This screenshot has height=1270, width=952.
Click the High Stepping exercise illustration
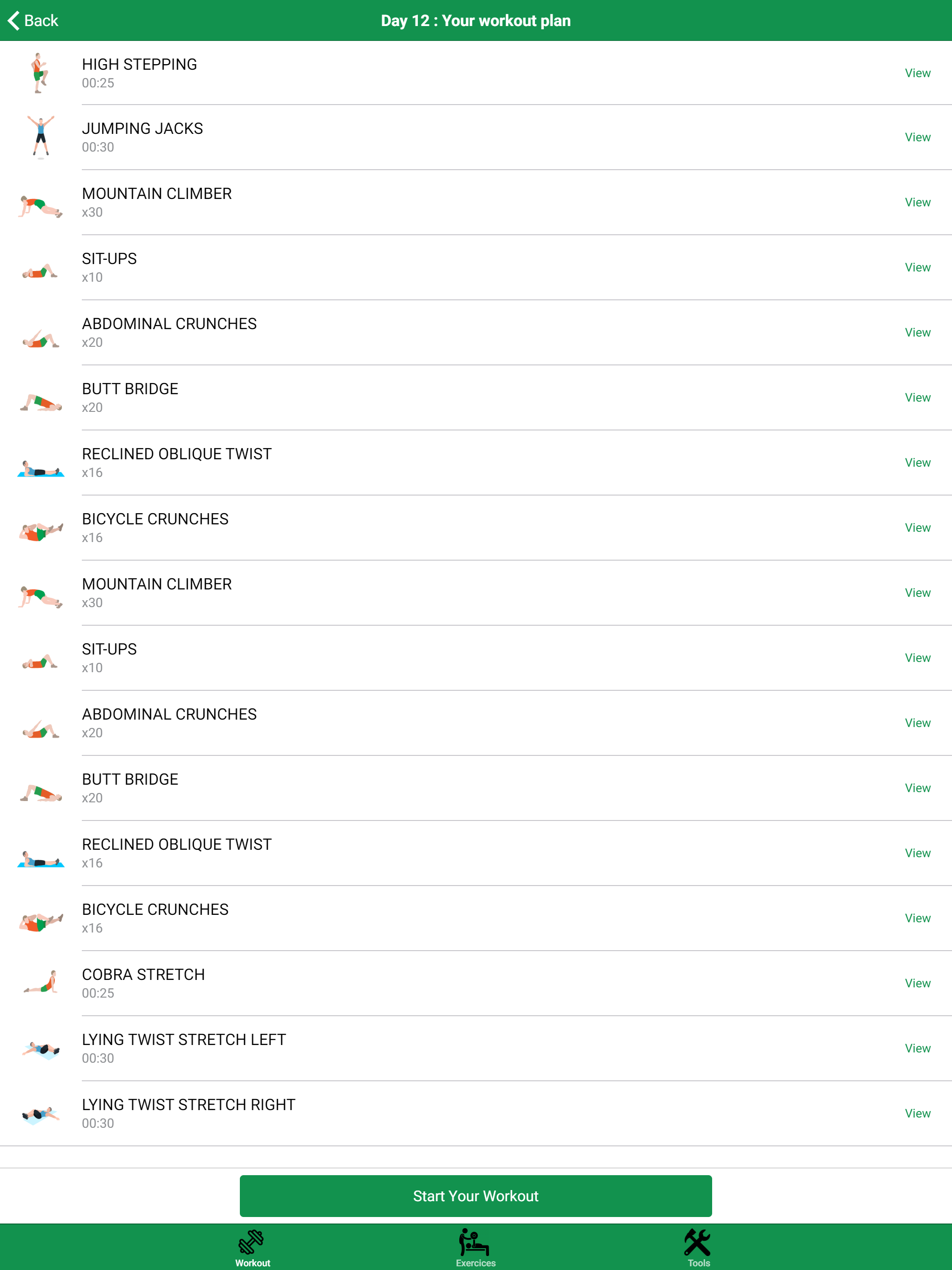40,73
